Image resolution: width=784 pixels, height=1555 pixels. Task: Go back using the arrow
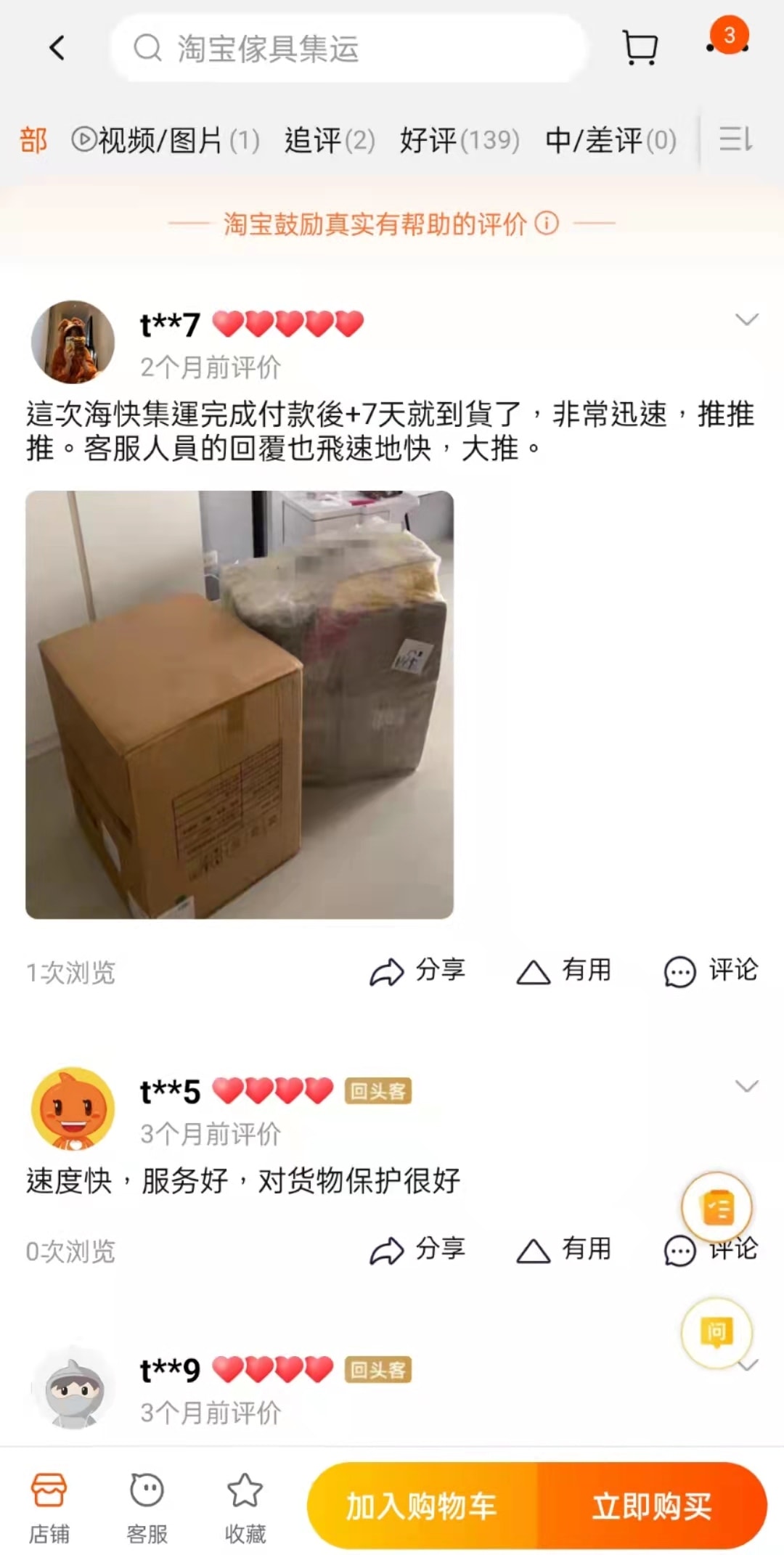[57, 49]
